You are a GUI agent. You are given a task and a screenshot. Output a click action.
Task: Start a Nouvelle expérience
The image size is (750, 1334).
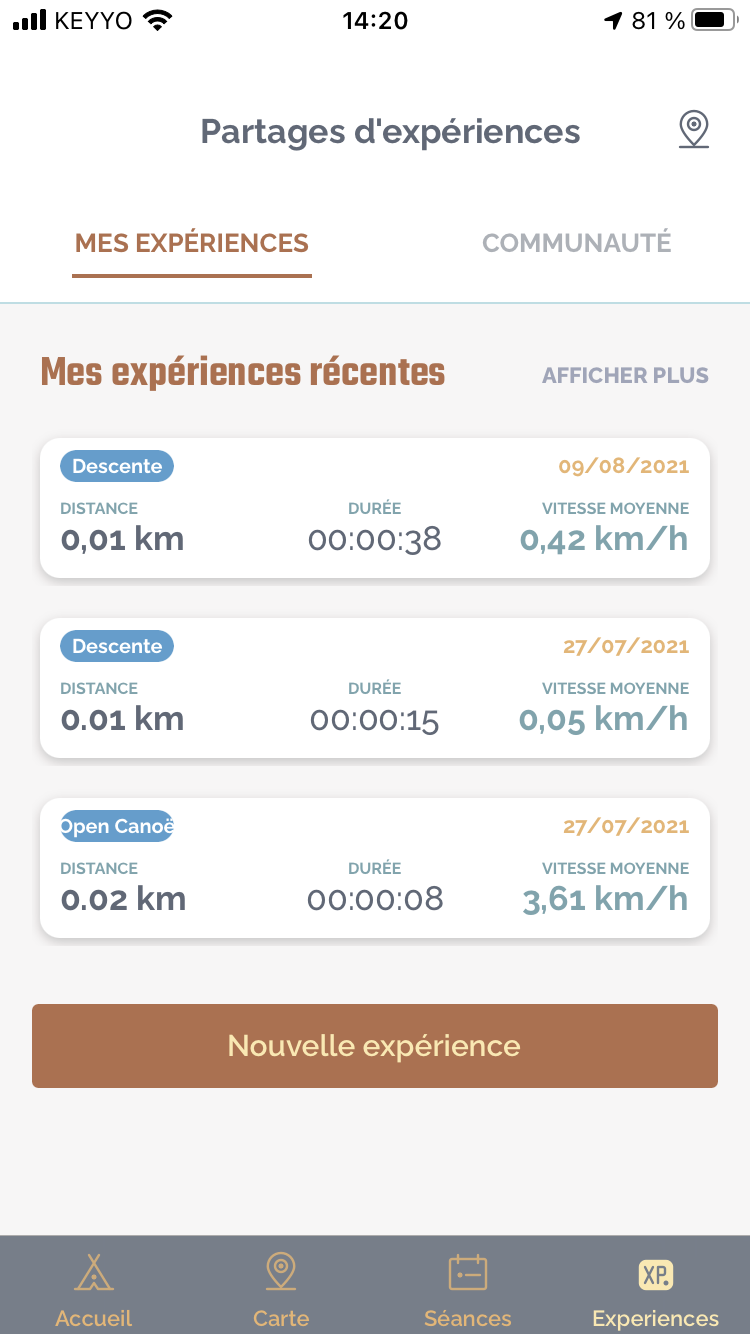pyautogui.click(x=375, y=1046)
